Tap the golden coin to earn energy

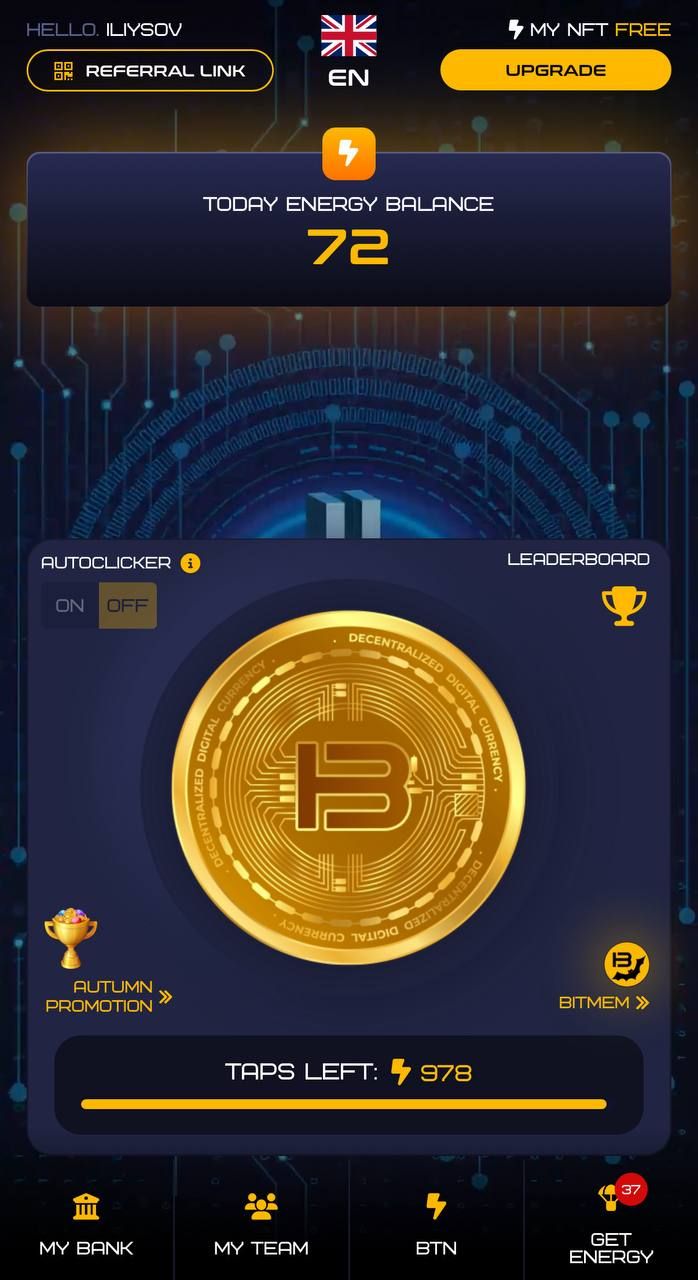click(348, 787)
